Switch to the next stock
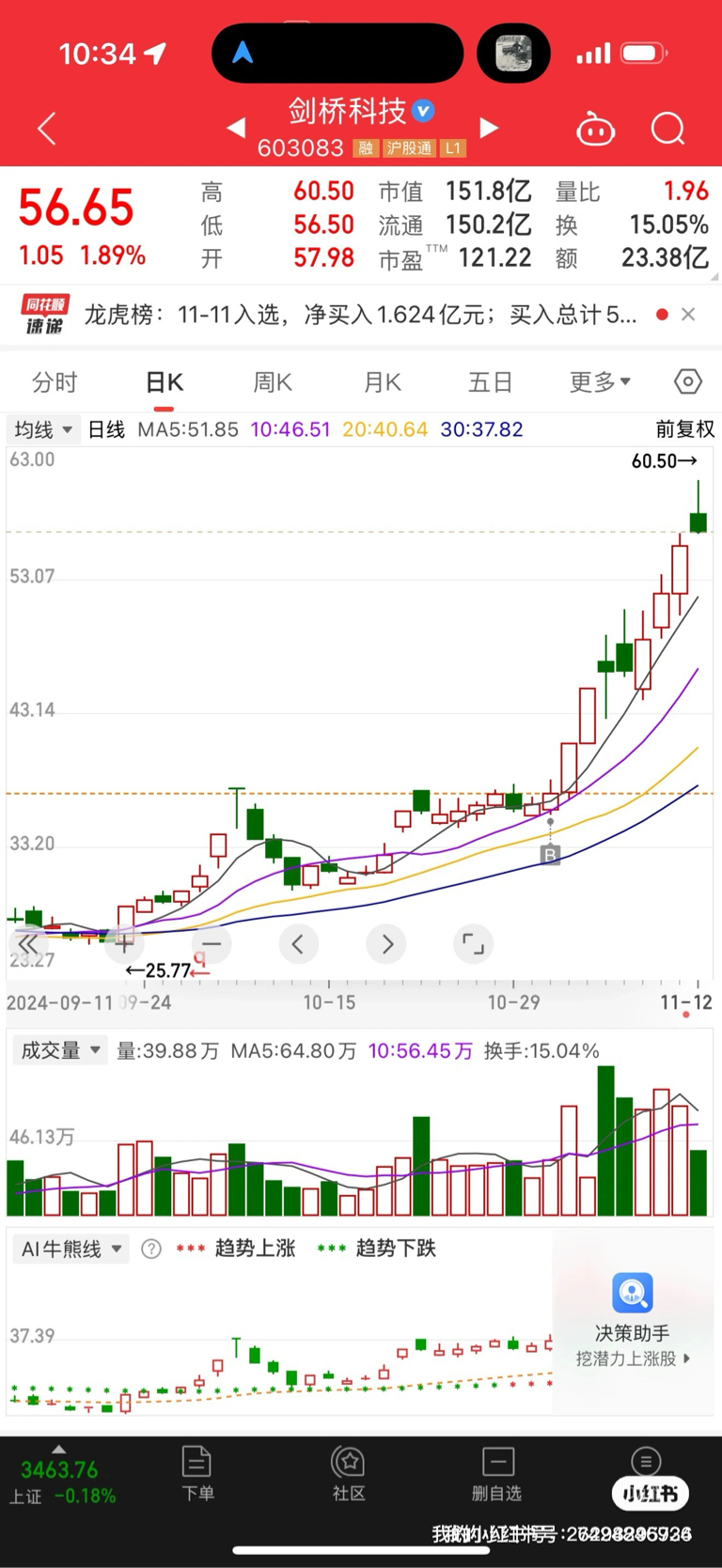Screen dimensions: 722x1568 click(488, 128)
